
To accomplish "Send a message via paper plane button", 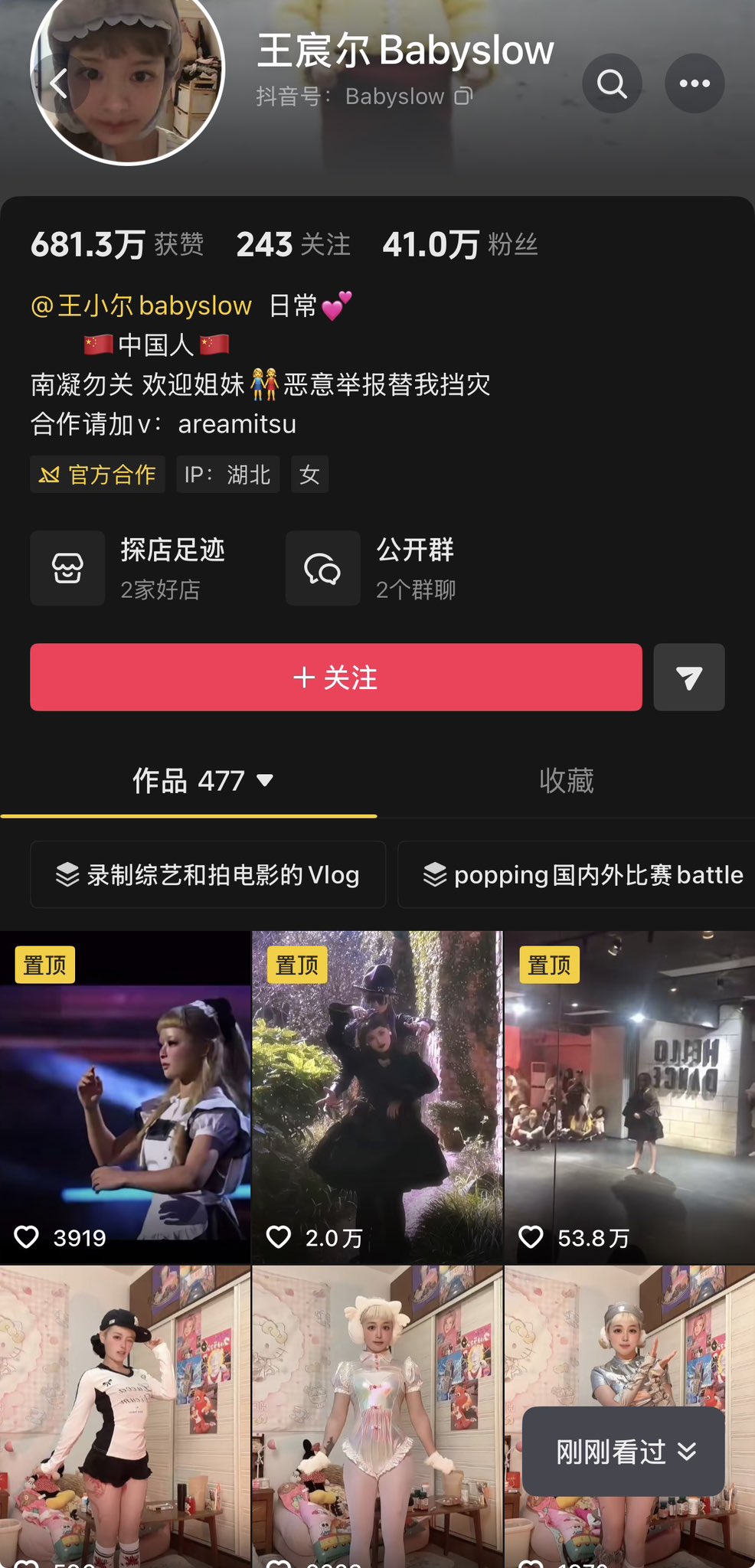I will point(688,677).
